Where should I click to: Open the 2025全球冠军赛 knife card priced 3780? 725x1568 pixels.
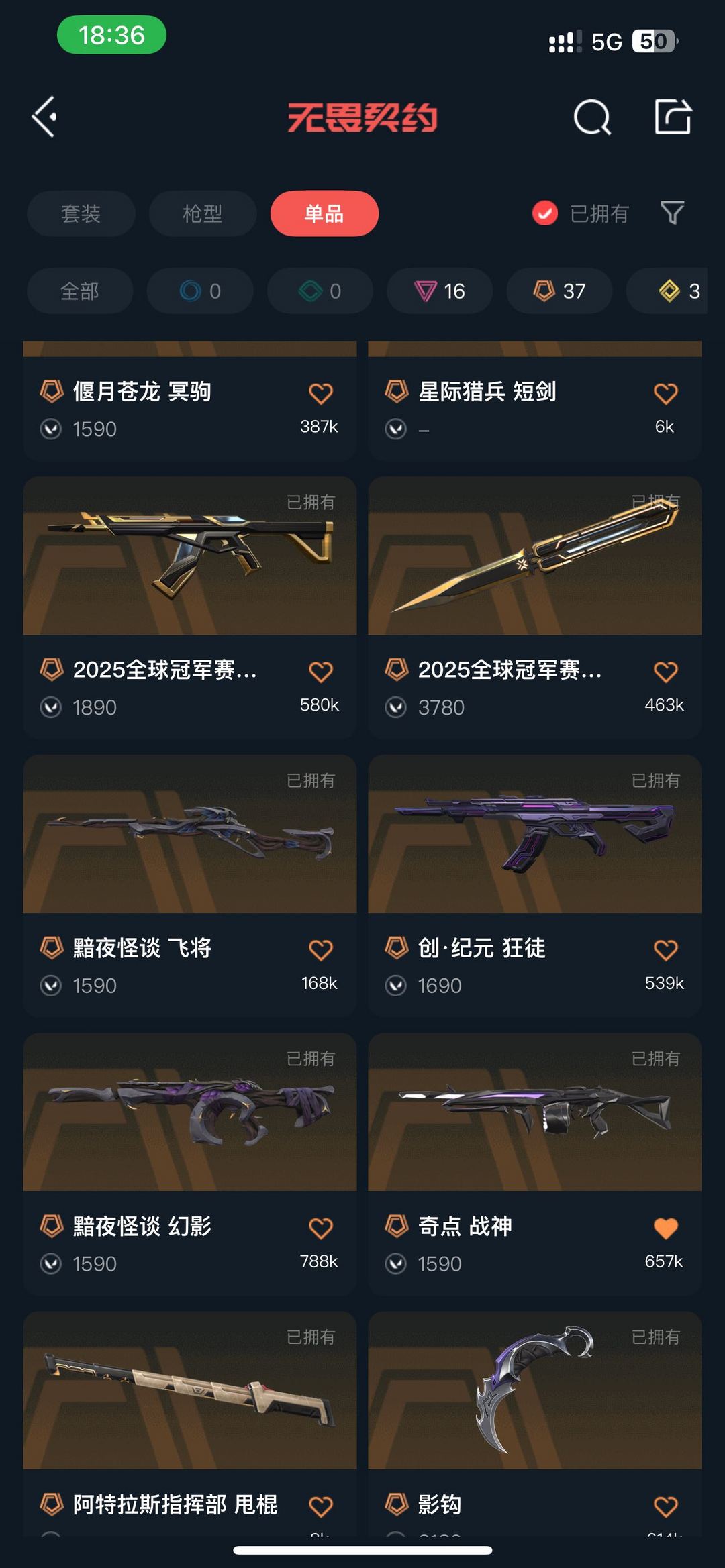pos(535,608)
